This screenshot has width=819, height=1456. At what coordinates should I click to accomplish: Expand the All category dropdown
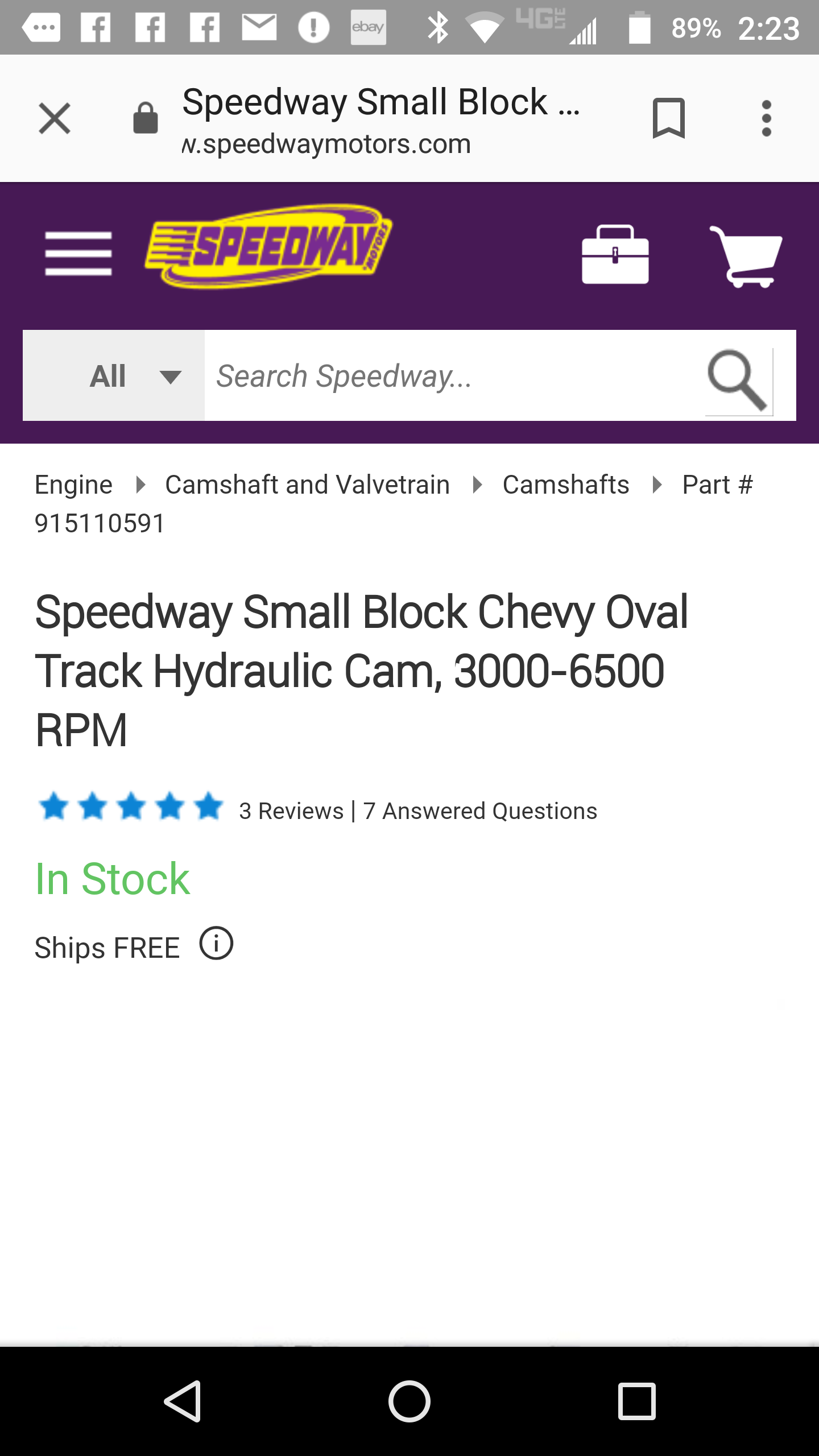point(114,375)
